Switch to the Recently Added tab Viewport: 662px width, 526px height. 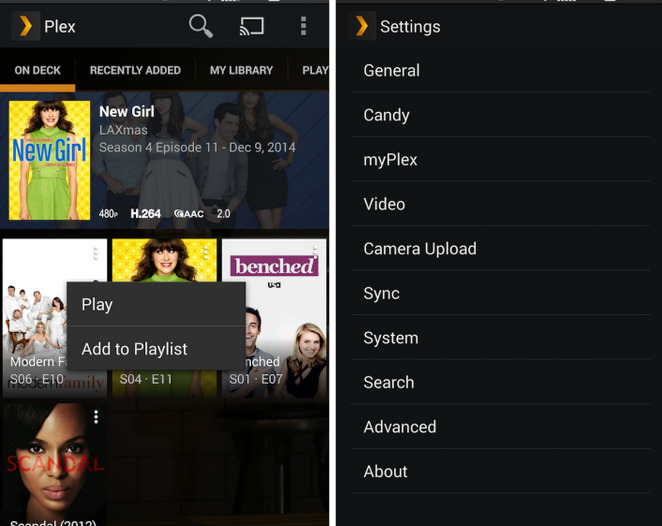click(135, 71)
